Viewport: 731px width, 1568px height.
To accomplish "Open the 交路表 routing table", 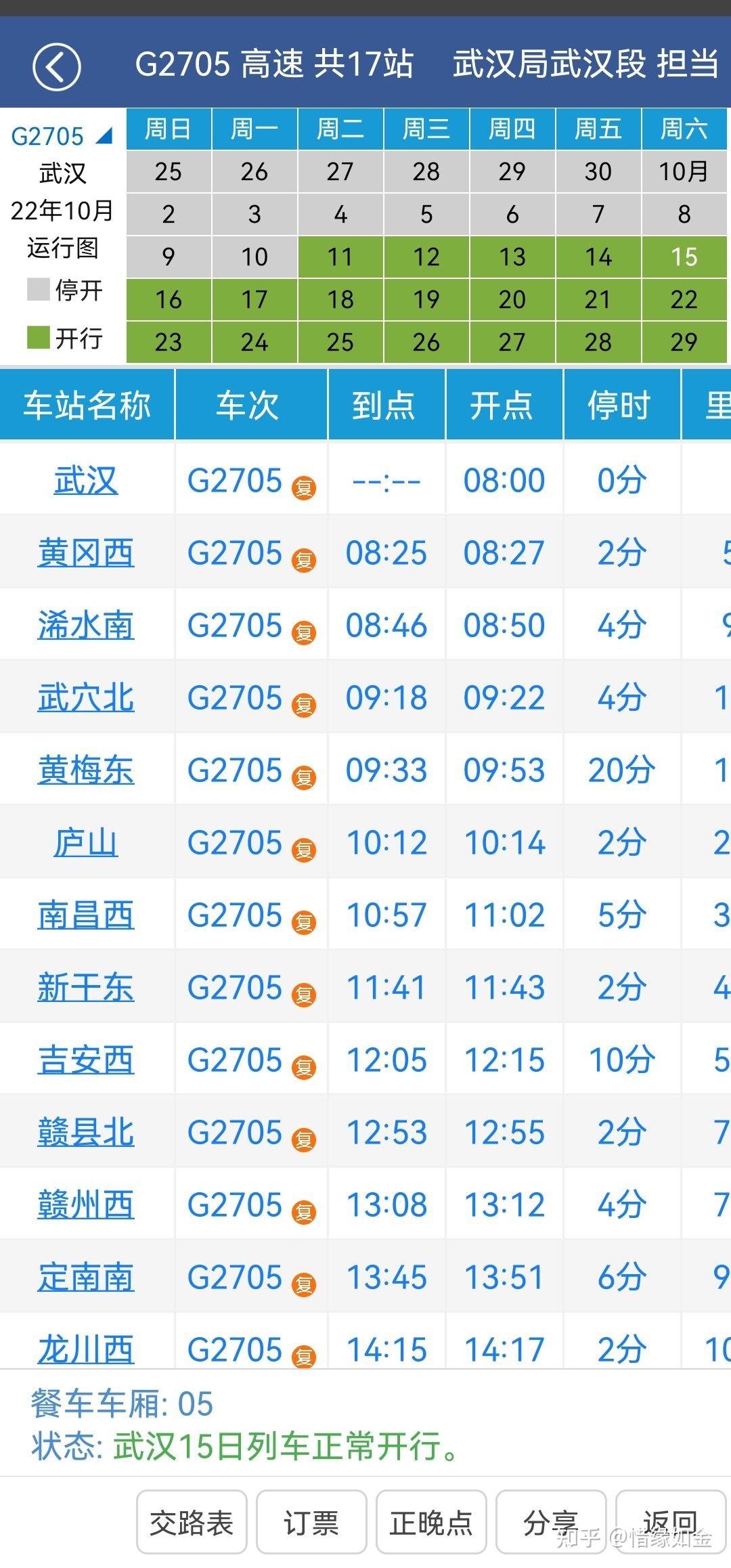I will click(x=192, y=1523).
